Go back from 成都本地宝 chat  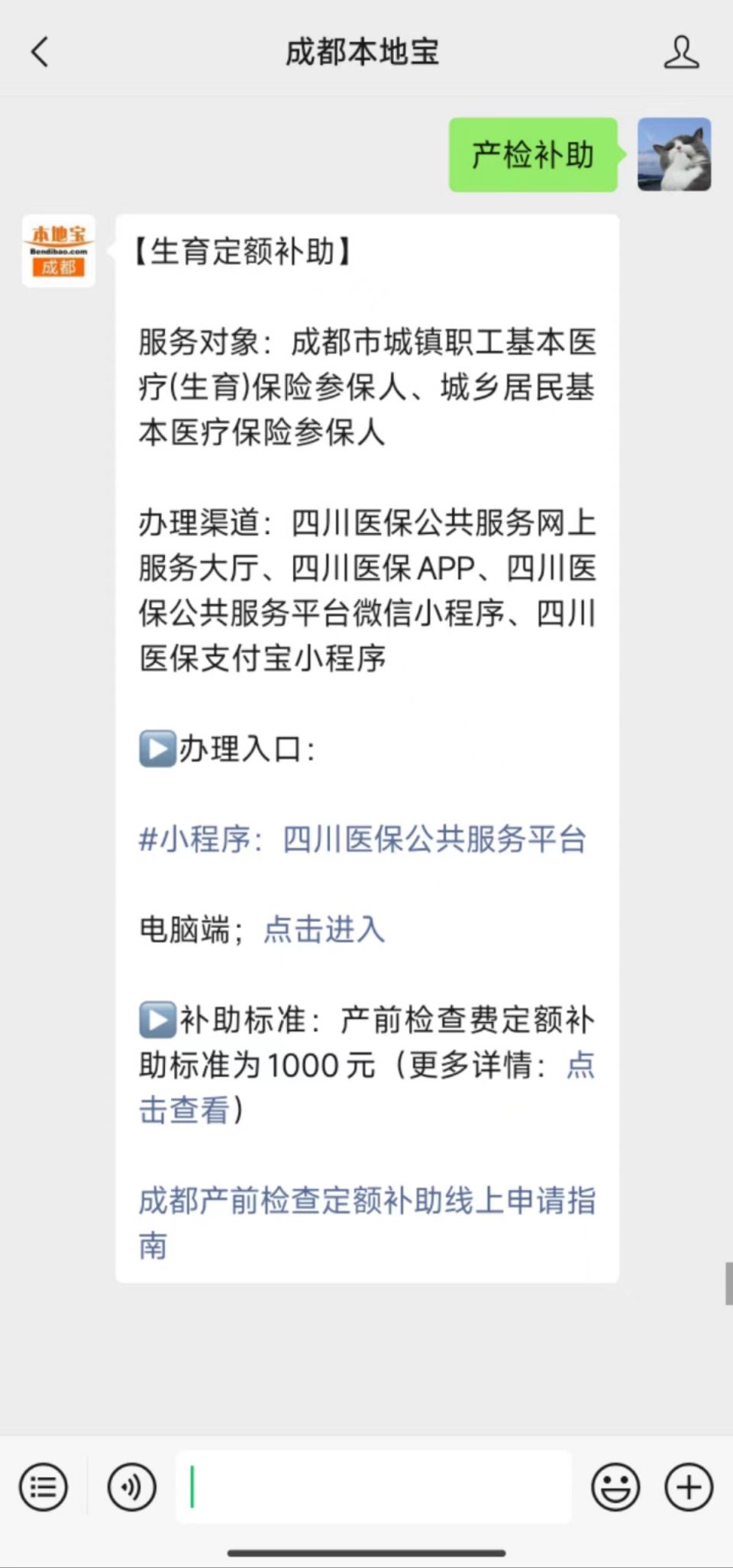click(x=40, y=52)
